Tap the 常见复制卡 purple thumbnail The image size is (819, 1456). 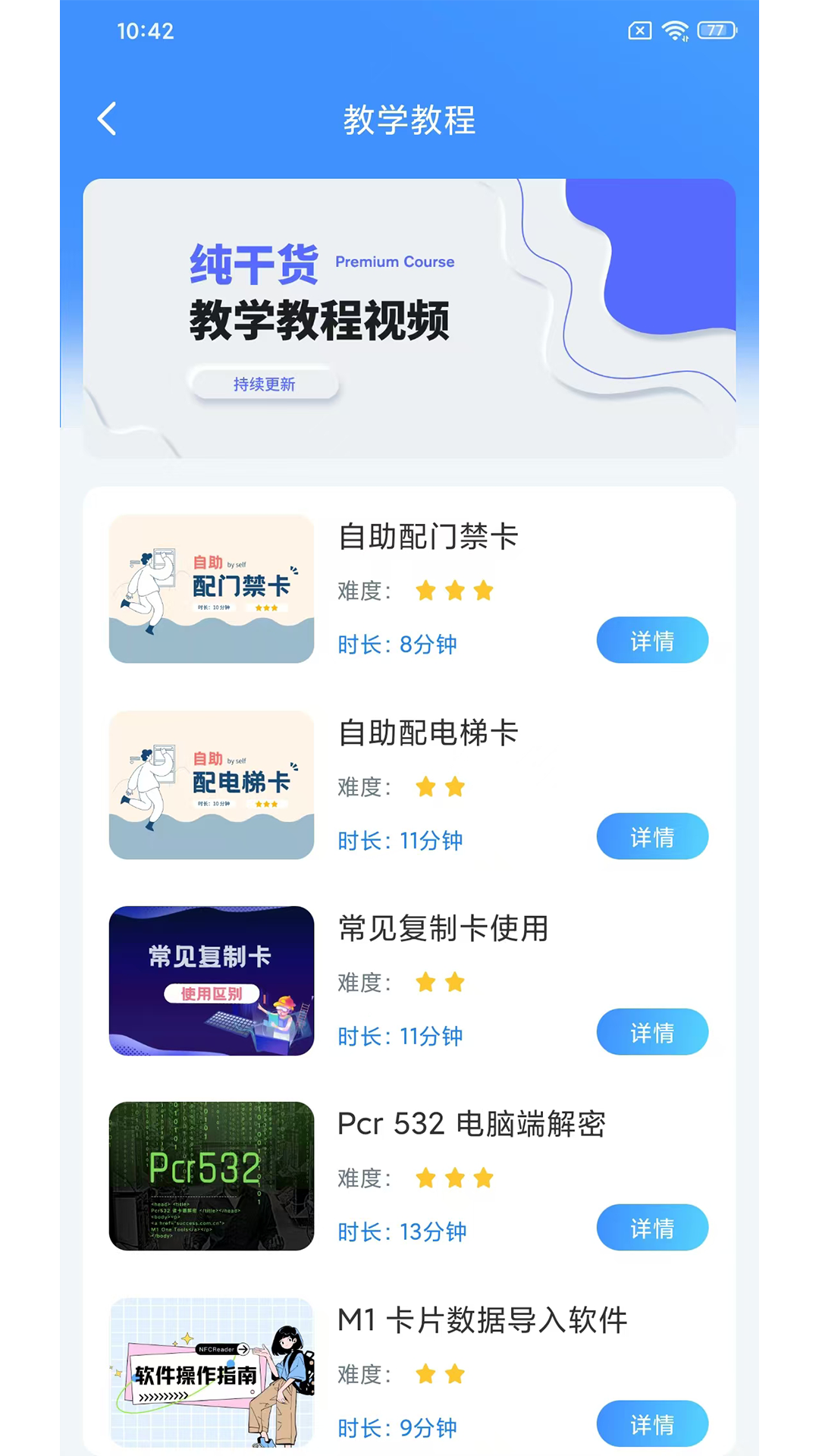211,981
